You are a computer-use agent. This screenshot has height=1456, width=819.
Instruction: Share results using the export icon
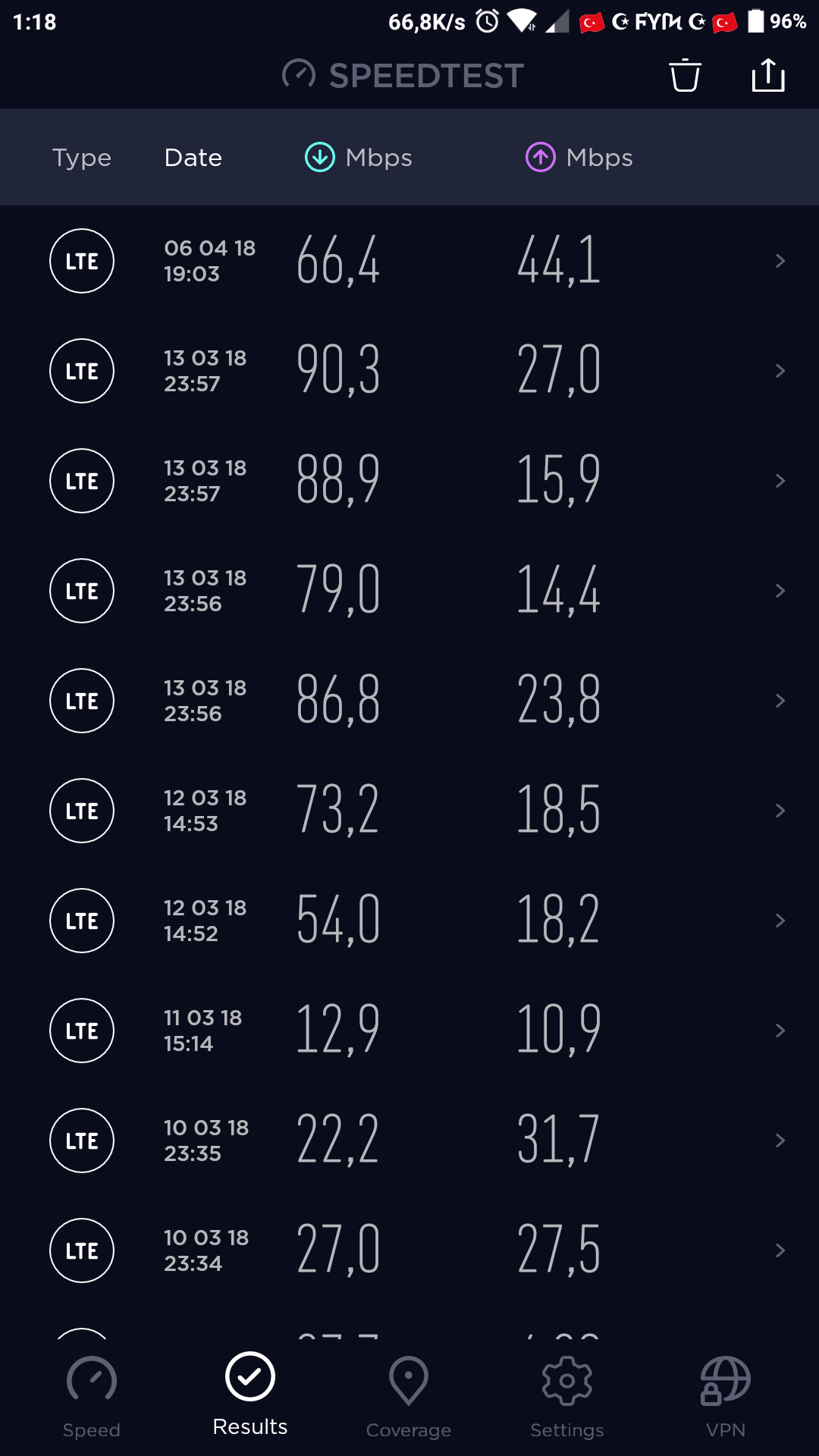pyautogui.click(x=768, y=75)
